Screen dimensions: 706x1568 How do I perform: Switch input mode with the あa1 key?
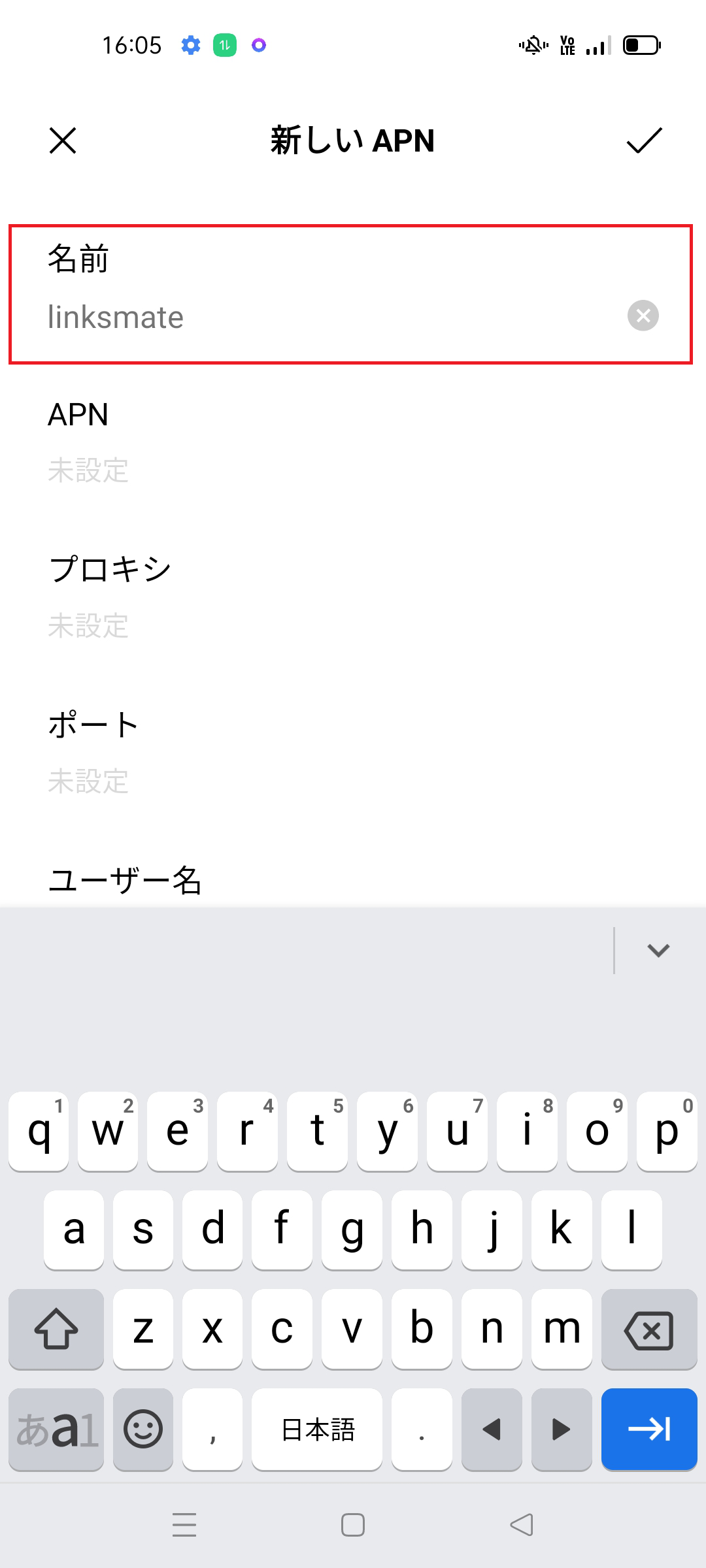[x=56, y=1429]
